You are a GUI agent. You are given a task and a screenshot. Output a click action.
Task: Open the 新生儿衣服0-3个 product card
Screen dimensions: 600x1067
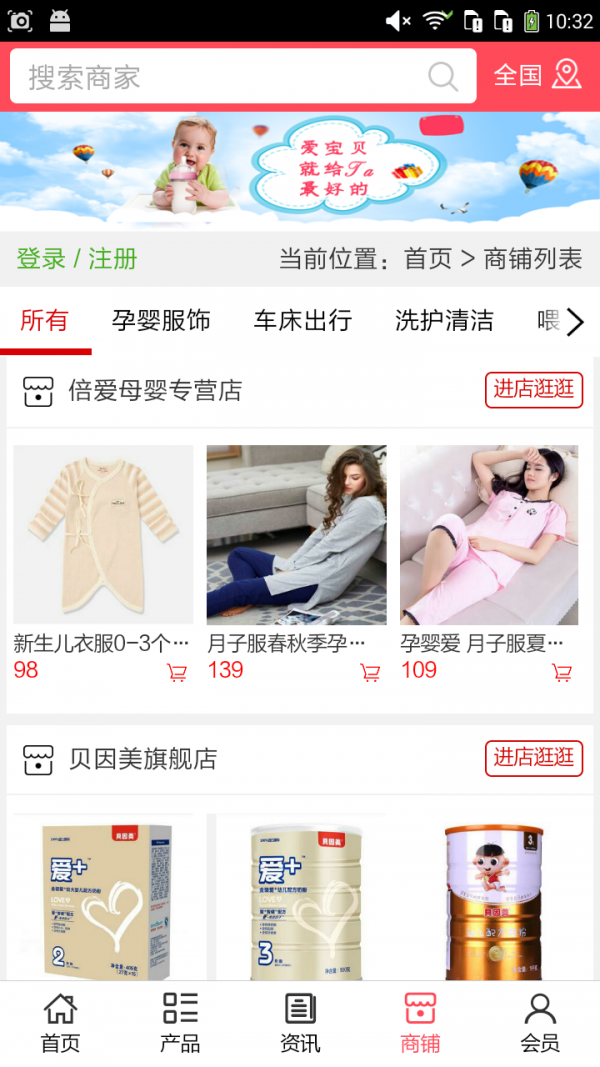(x=103, y=535)
